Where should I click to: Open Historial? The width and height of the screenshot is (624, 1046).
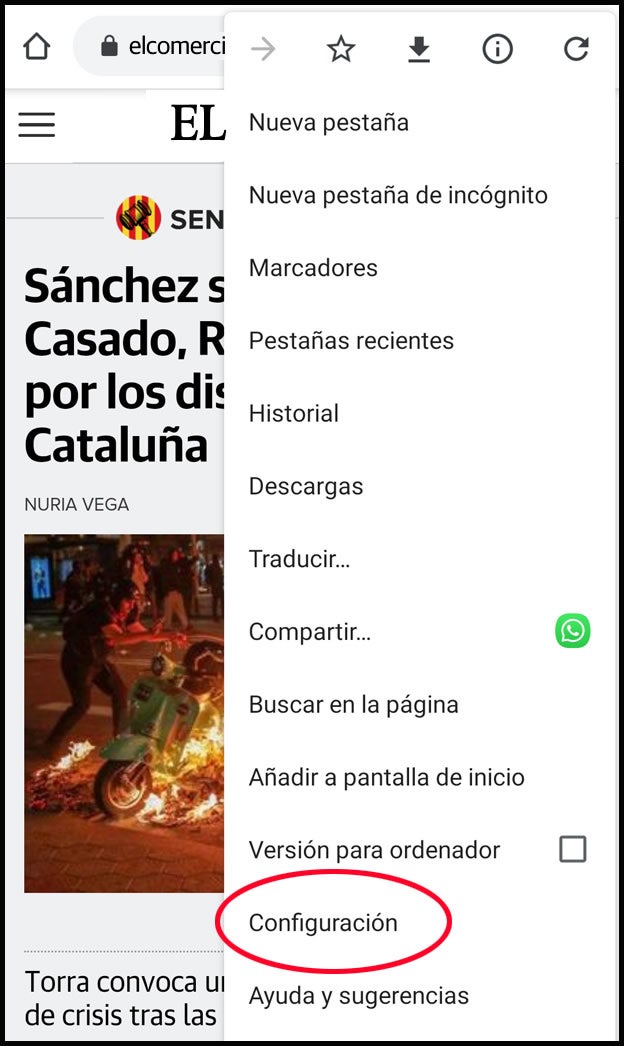[294, 413]
